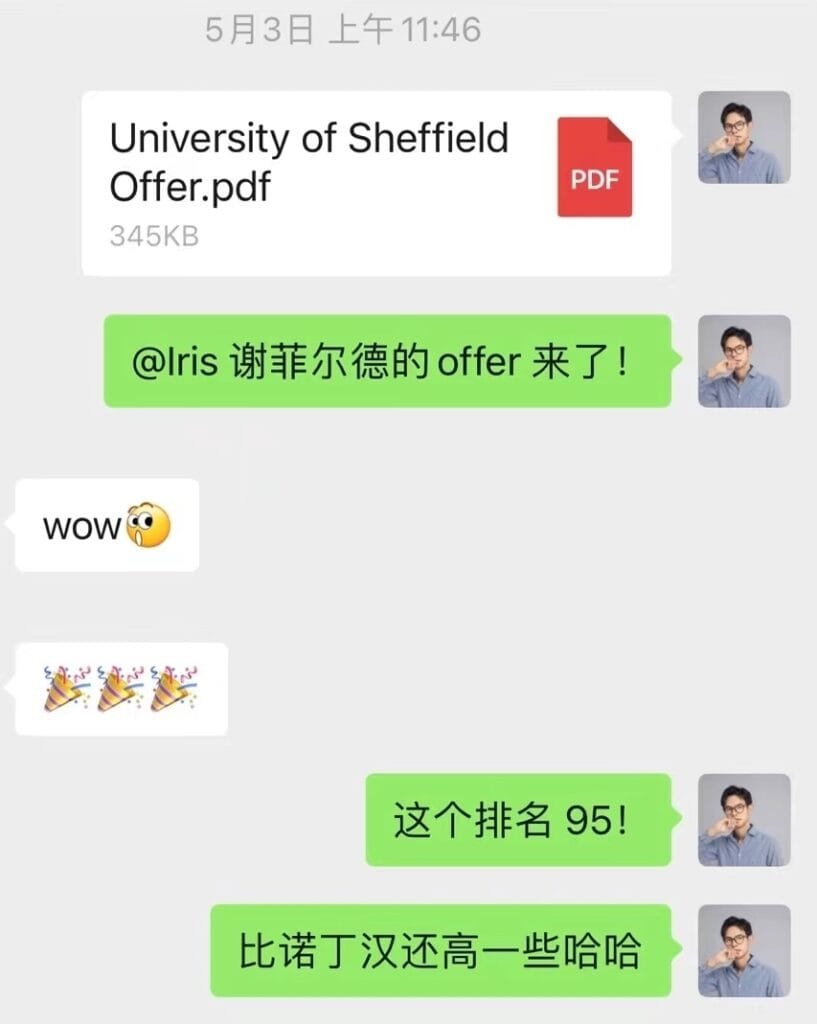Tap the avatar beside the "这个排名 95" message

[x=743, y=819]
